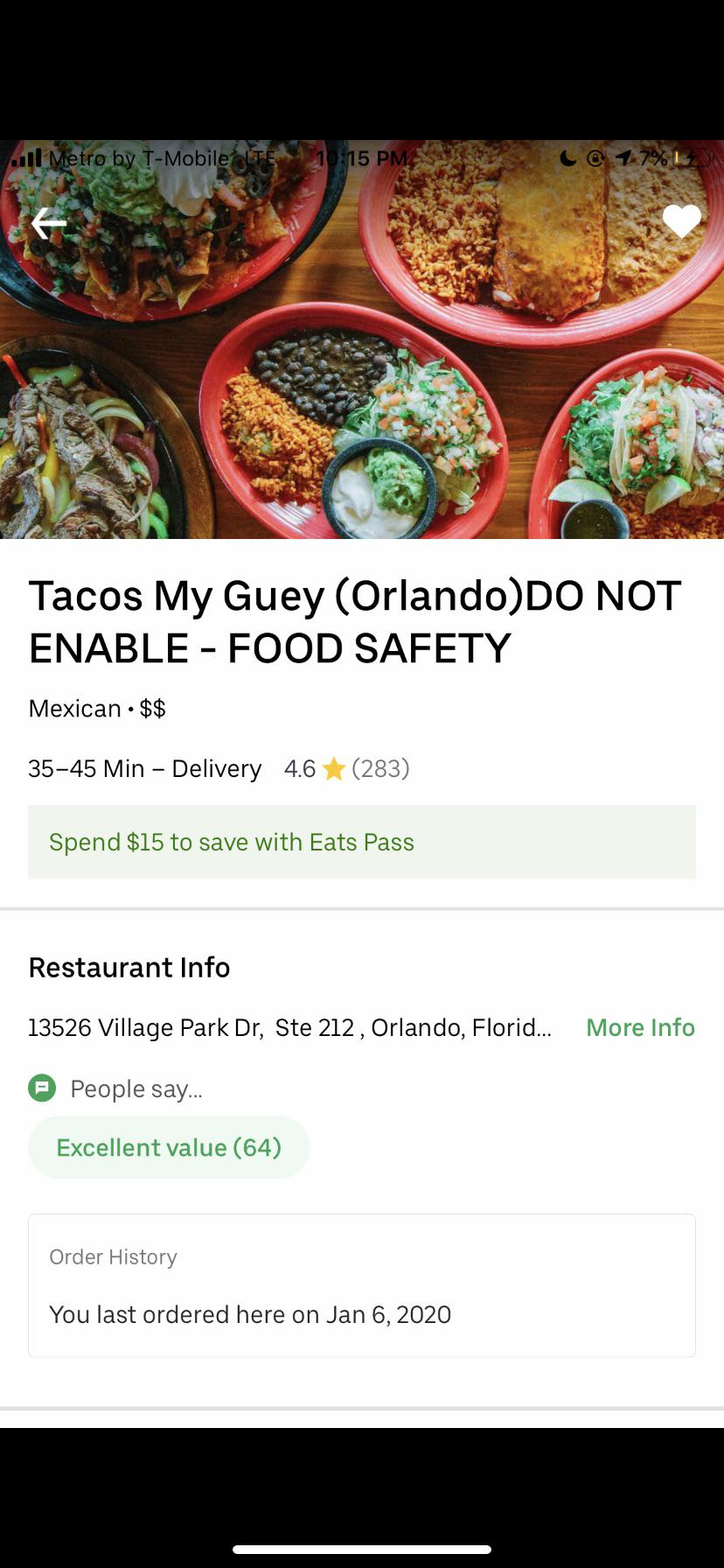Expand the Order History card
Screen dimensions: 724x1568
point(362,1284)
